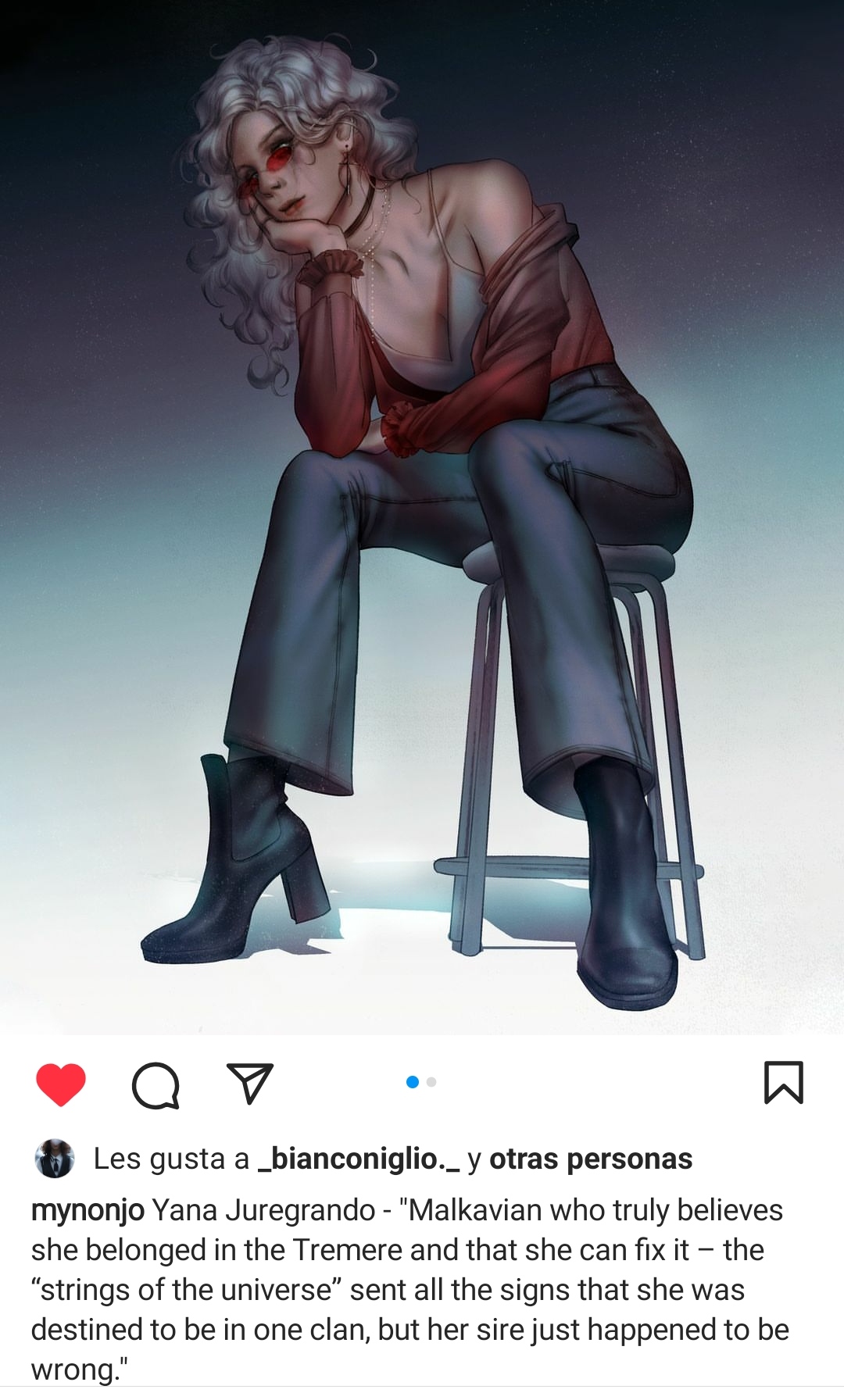Image resolution: width=844 pixels, height=1400 pixels.
Task: Open mynonjo's profile from the caption
Action: tap(88, 1210)
